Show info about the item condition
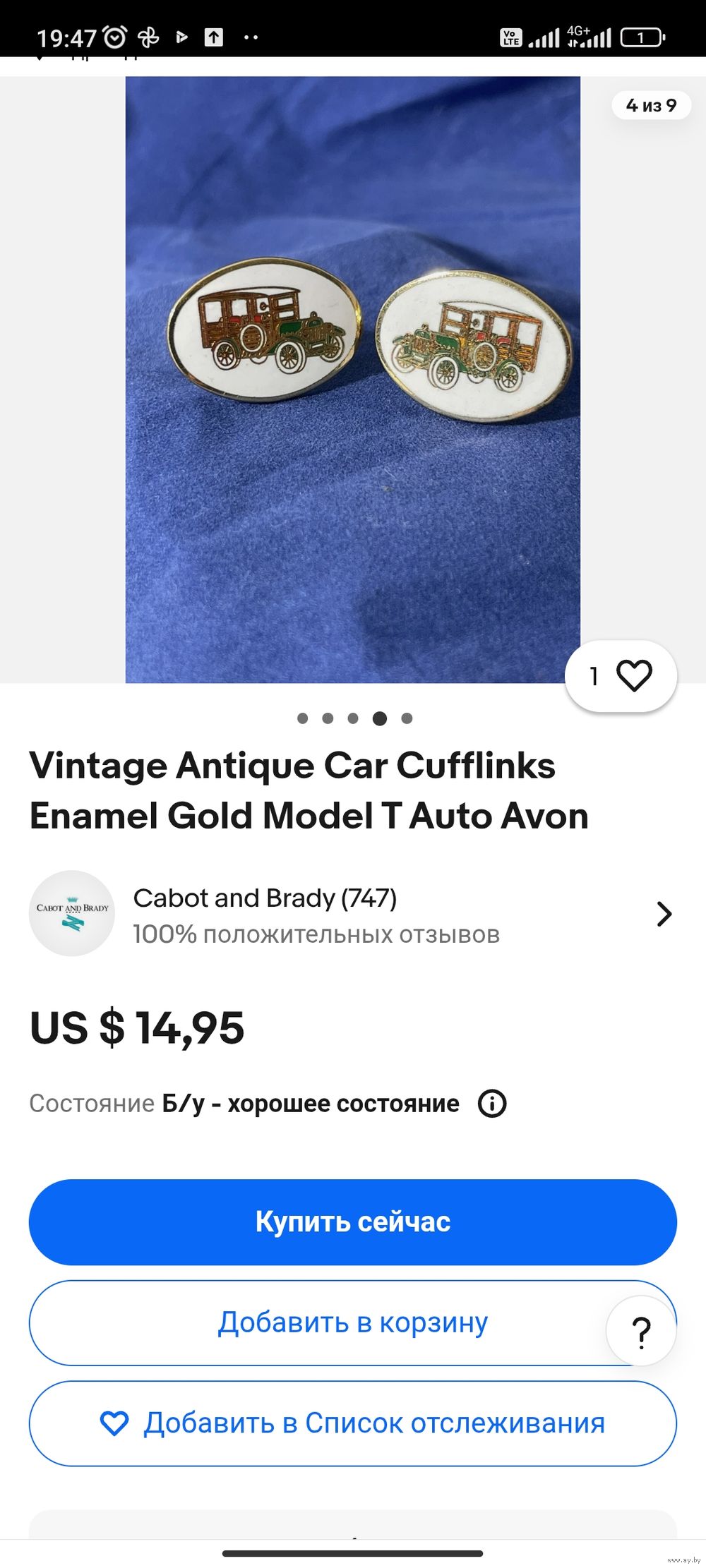The height and width of the screenshot is (1568, 706). click(492, 1103)
